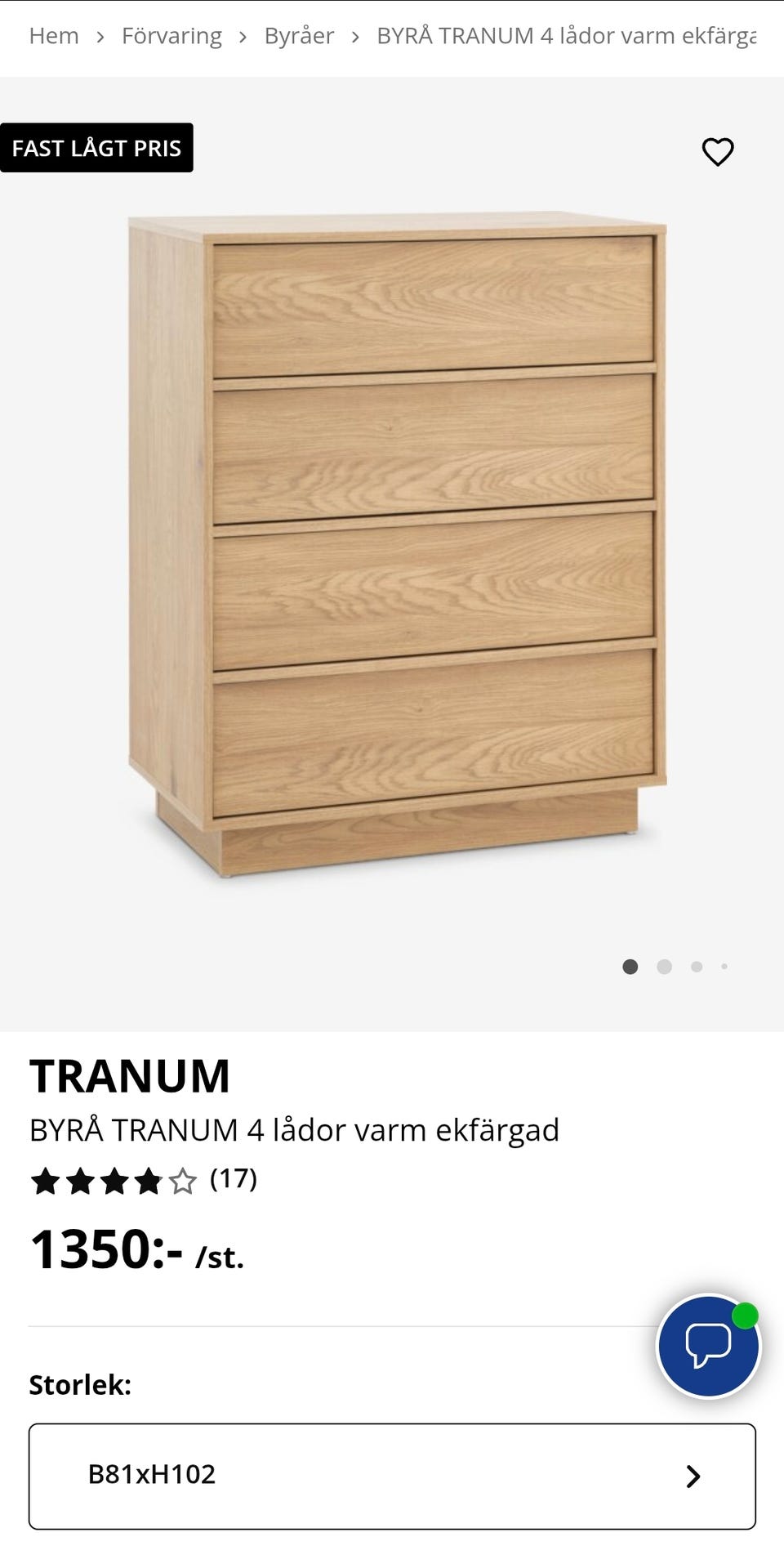This screenshot has width=784, height=1546.
Task: Expand the Storlek size selector B81xH102
Action: click(392, 1475)
